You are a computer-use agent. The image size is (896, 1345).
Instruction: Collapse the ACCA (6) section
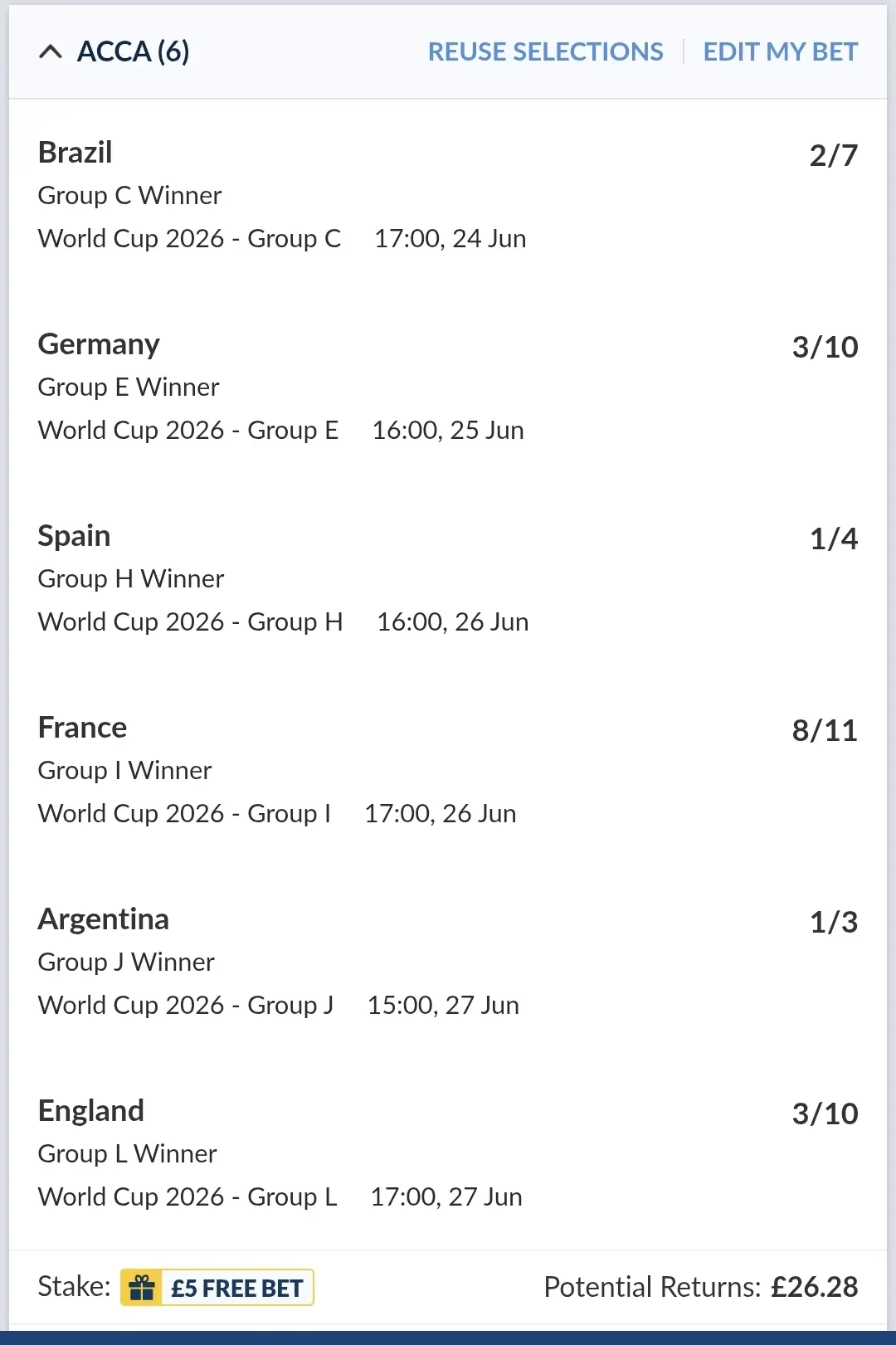[51, 52]
